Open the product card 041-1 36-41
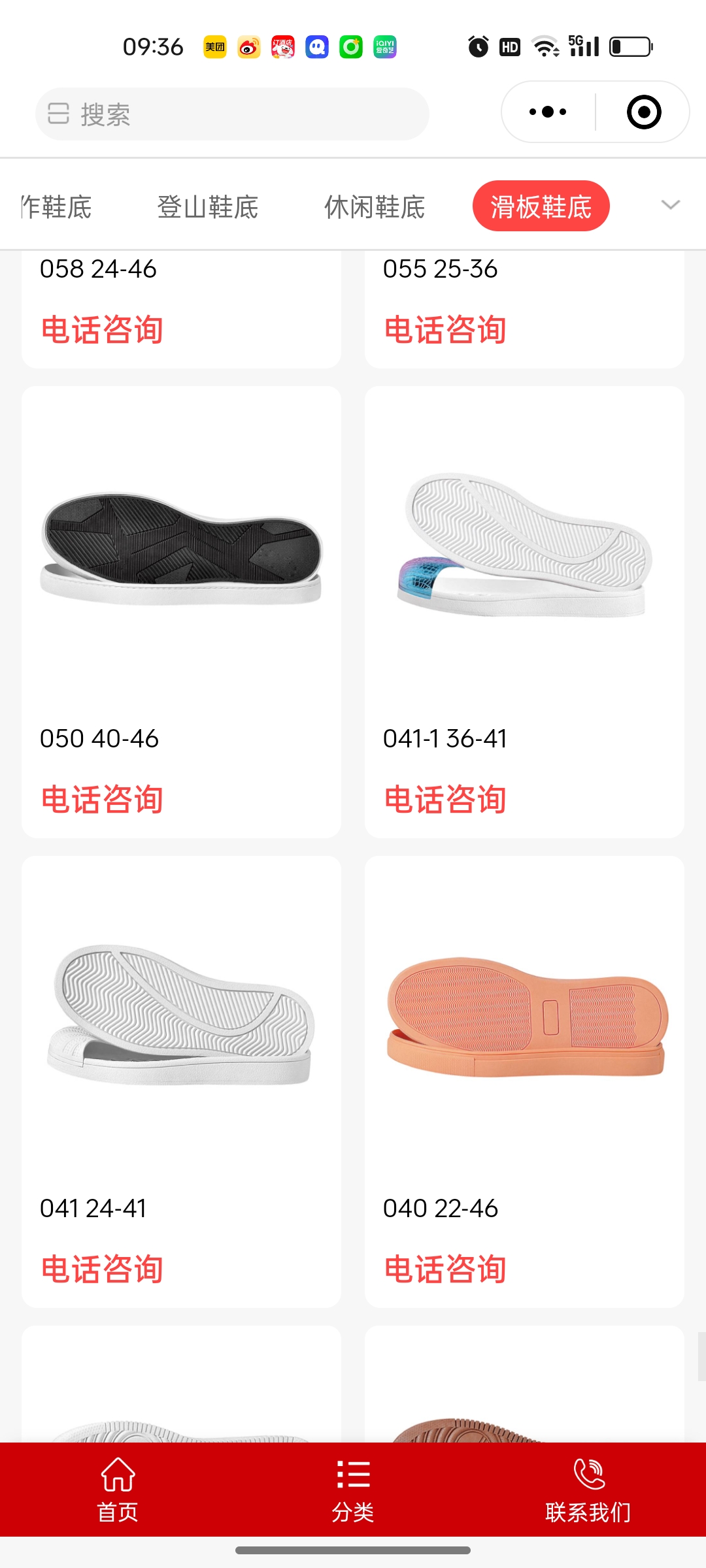This screenshot has width=706, height=1568. click(524, 549)
